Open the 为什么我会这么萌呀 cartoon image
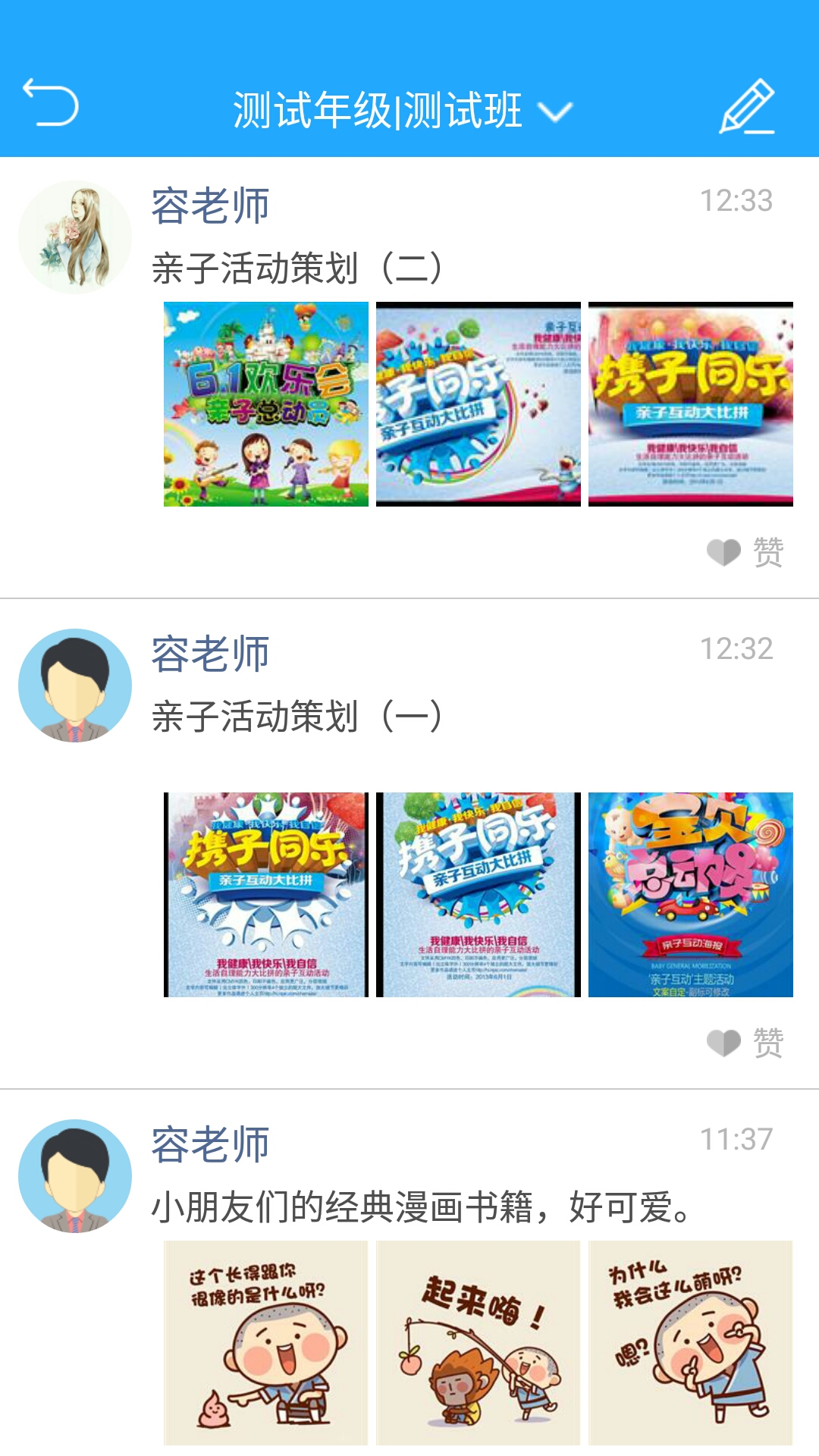Image resolution: width=819 pixels, height=1456 pixels. pyautogui.click(x=691, y=1343)
